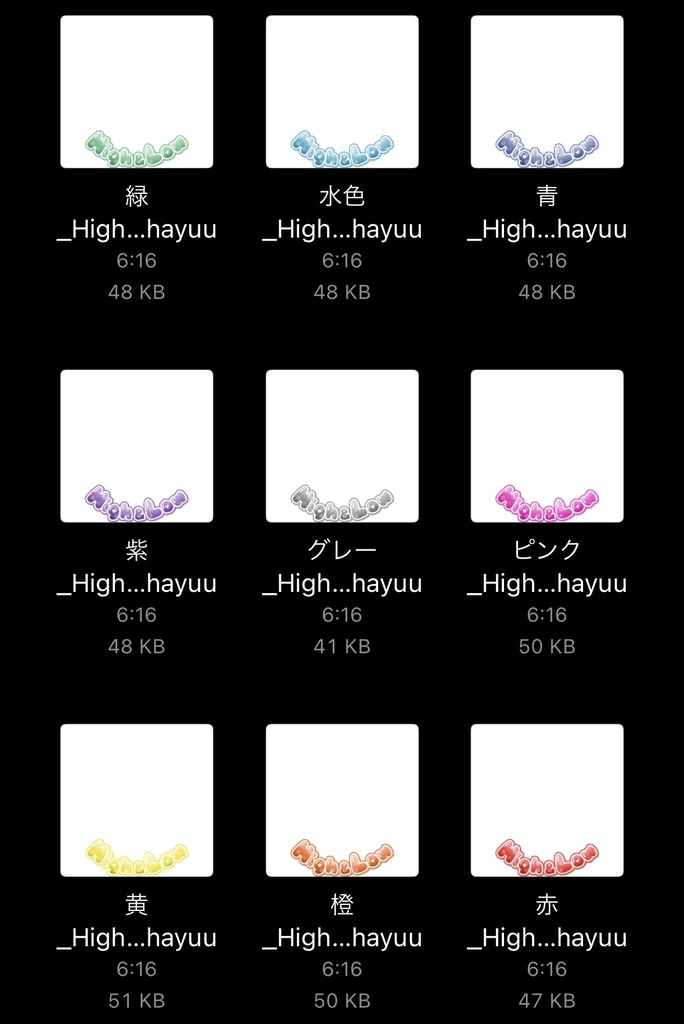Select the 青 blue file thumbnail
684x1024 pixels.
[547, 92]
